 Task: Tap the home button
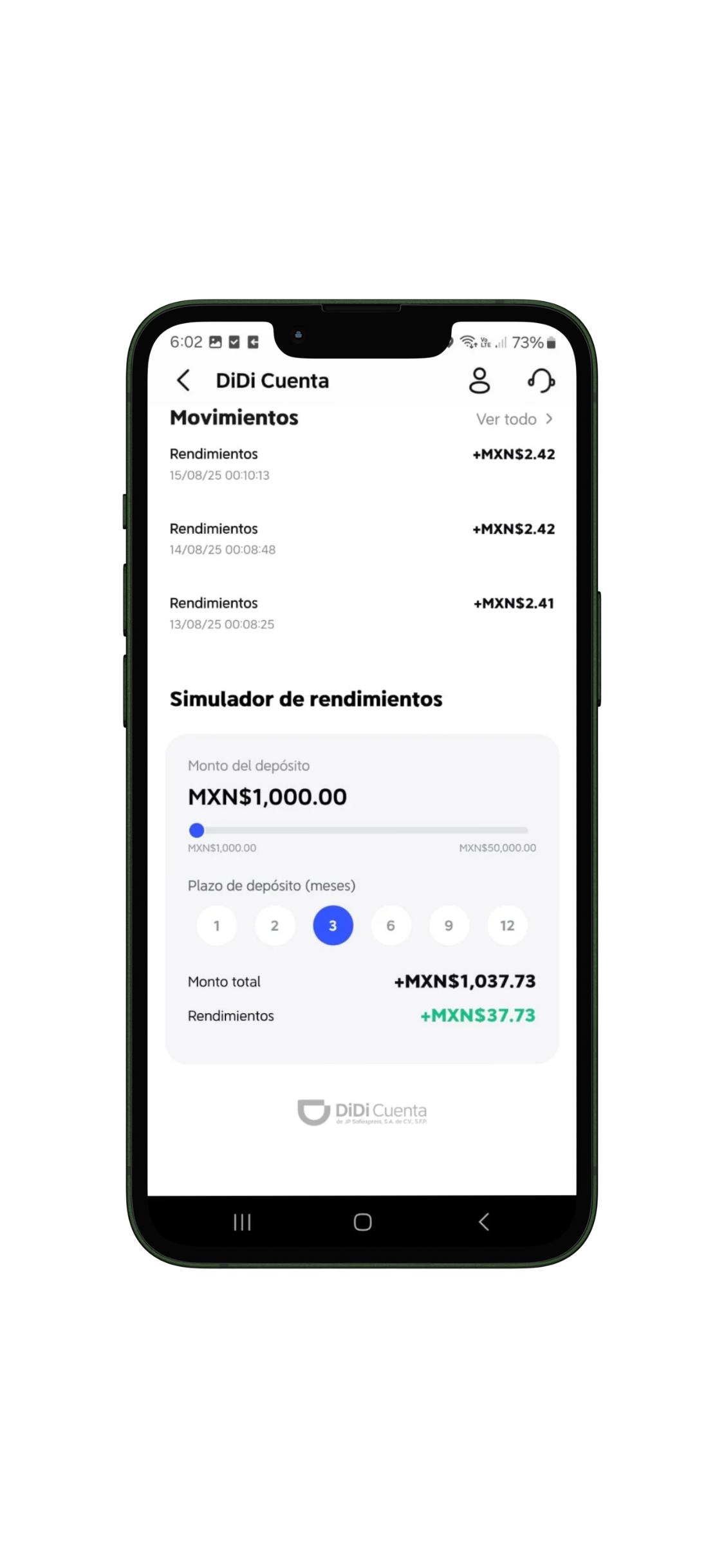click(x=362, y=1221)
